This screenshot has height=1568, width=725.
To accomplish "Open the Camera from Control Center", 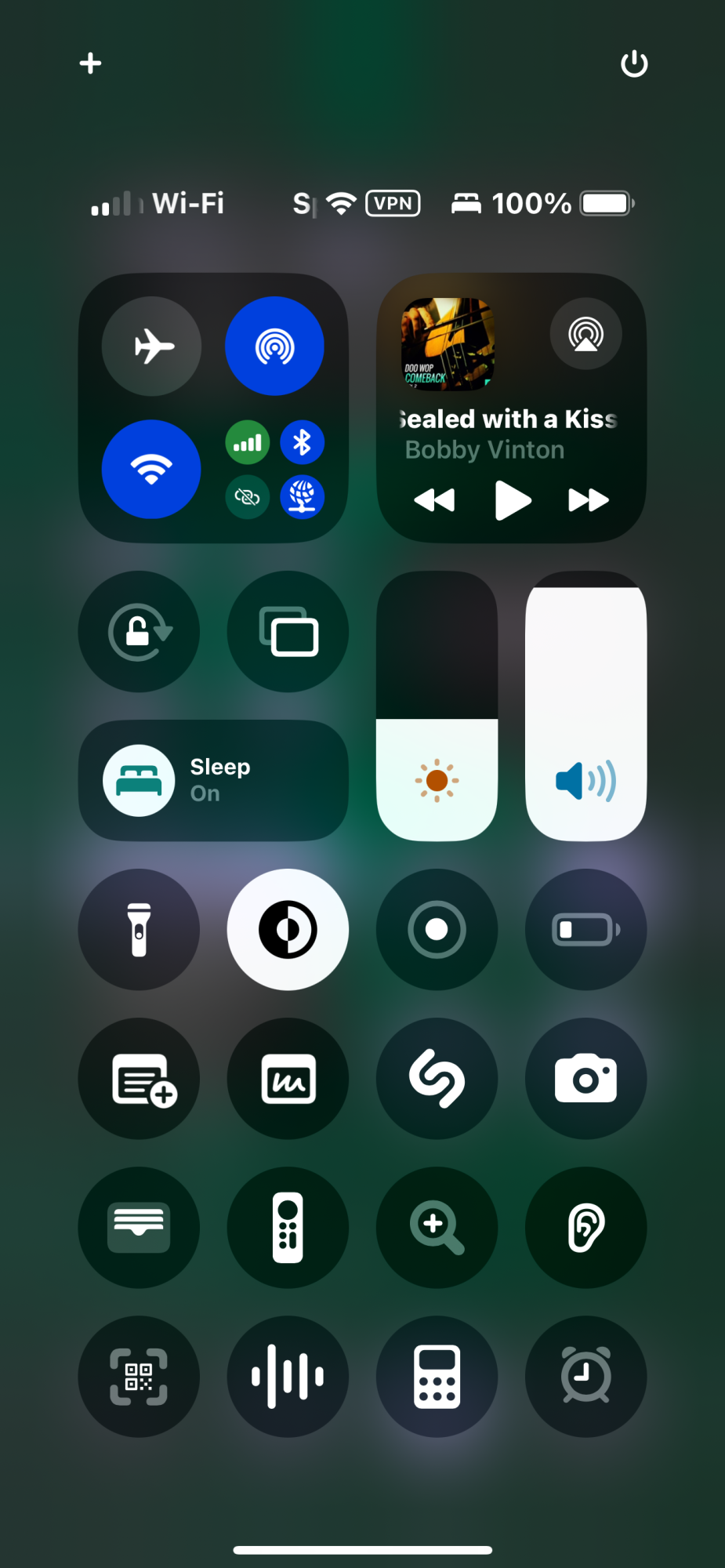I will (x=585, y=1079).
